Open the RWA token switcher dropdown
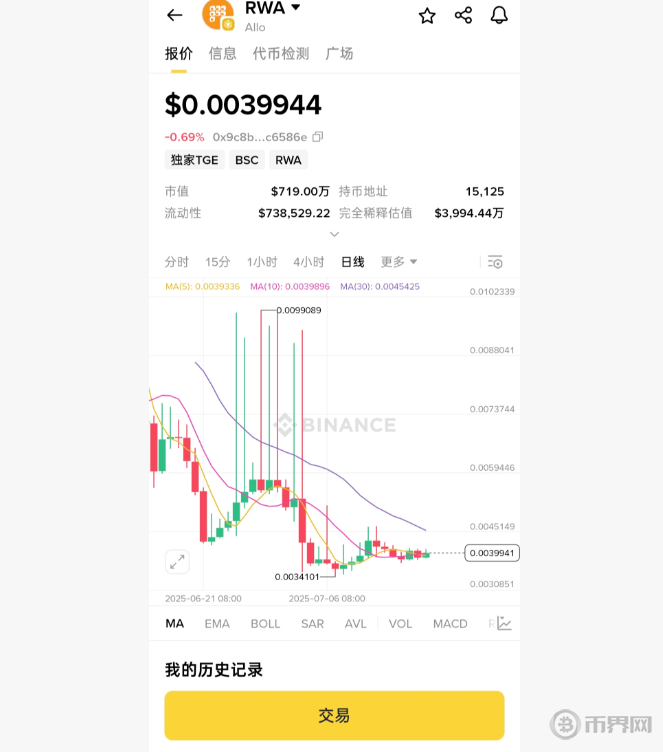The height and width of the screenshot is (752, 663). click(296, 8)
